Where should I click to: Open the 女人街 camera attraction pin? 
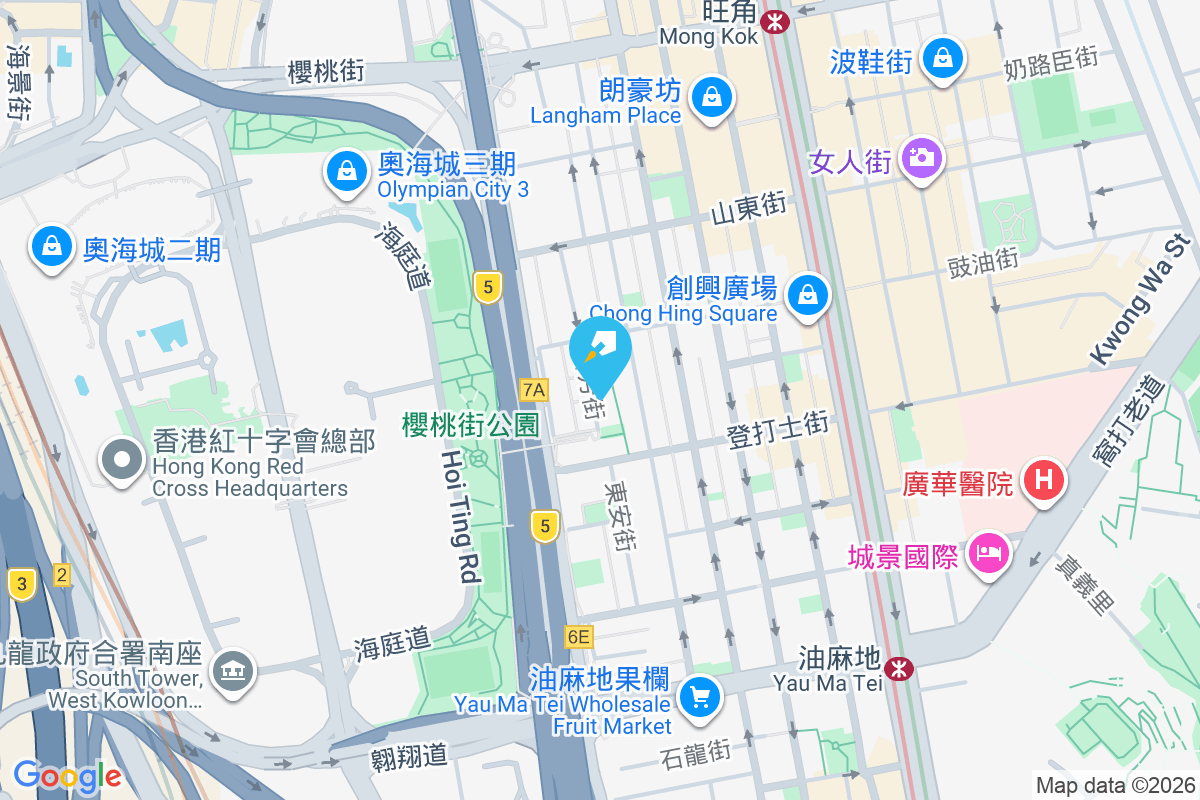[x=921, y=158]
